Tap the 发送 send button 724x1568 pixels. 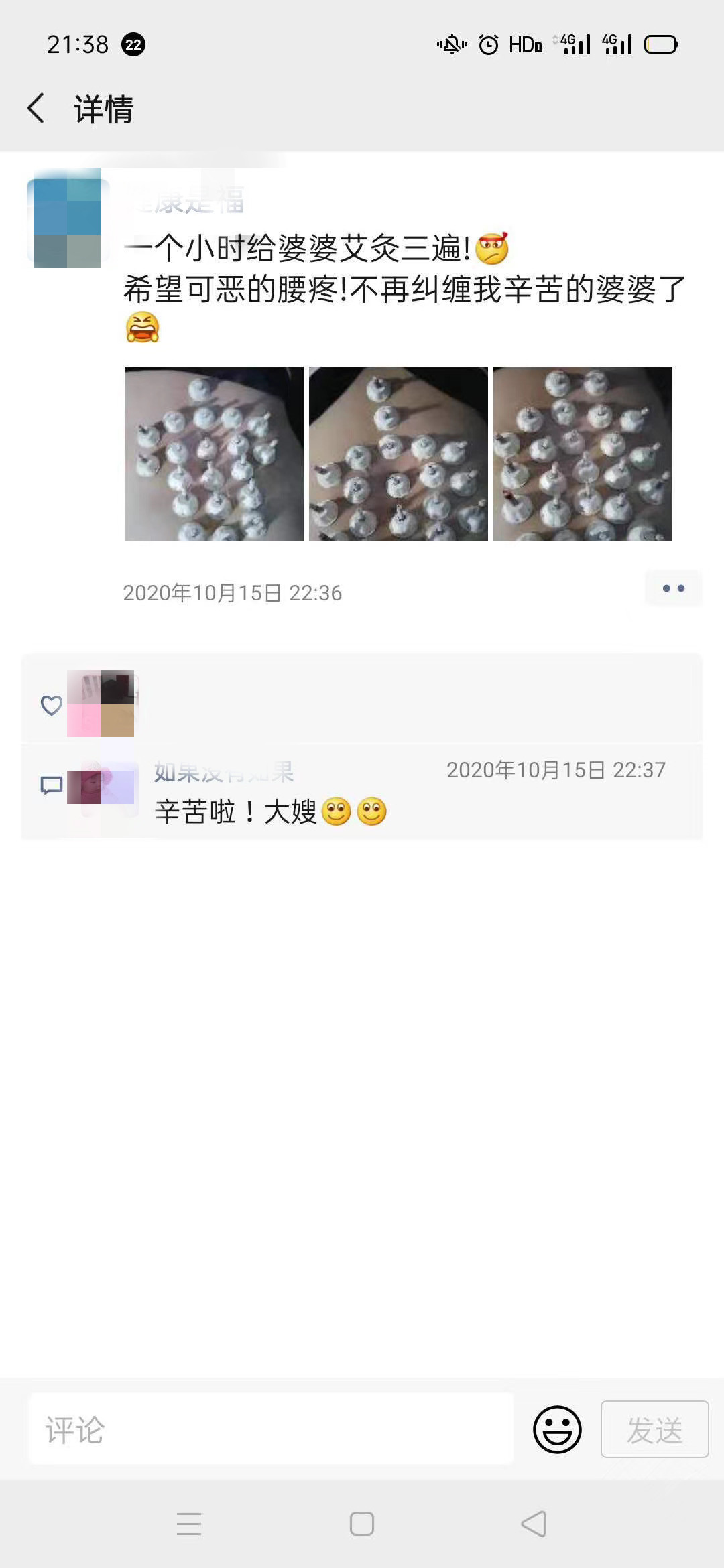(x=654, y=1429)
